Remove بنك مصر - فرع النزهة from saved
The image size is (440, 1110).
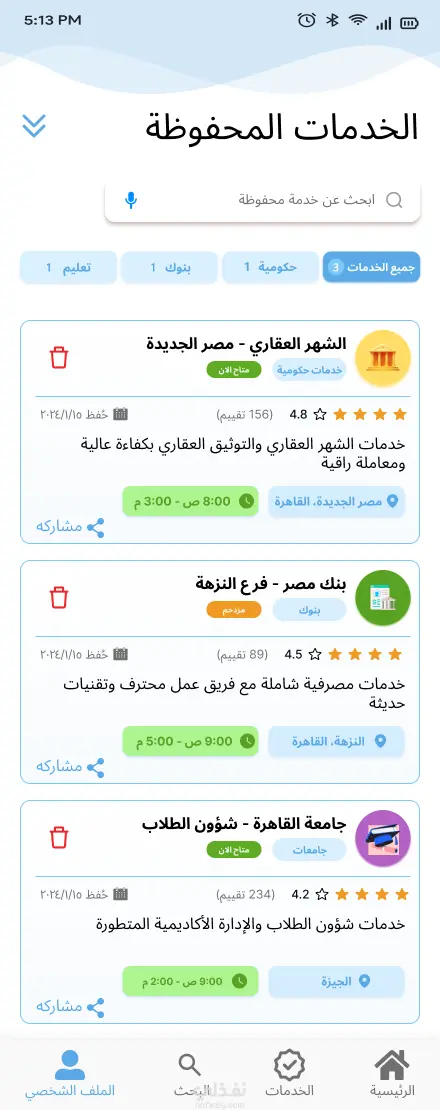pyautogui.click(x=59, y=597)
